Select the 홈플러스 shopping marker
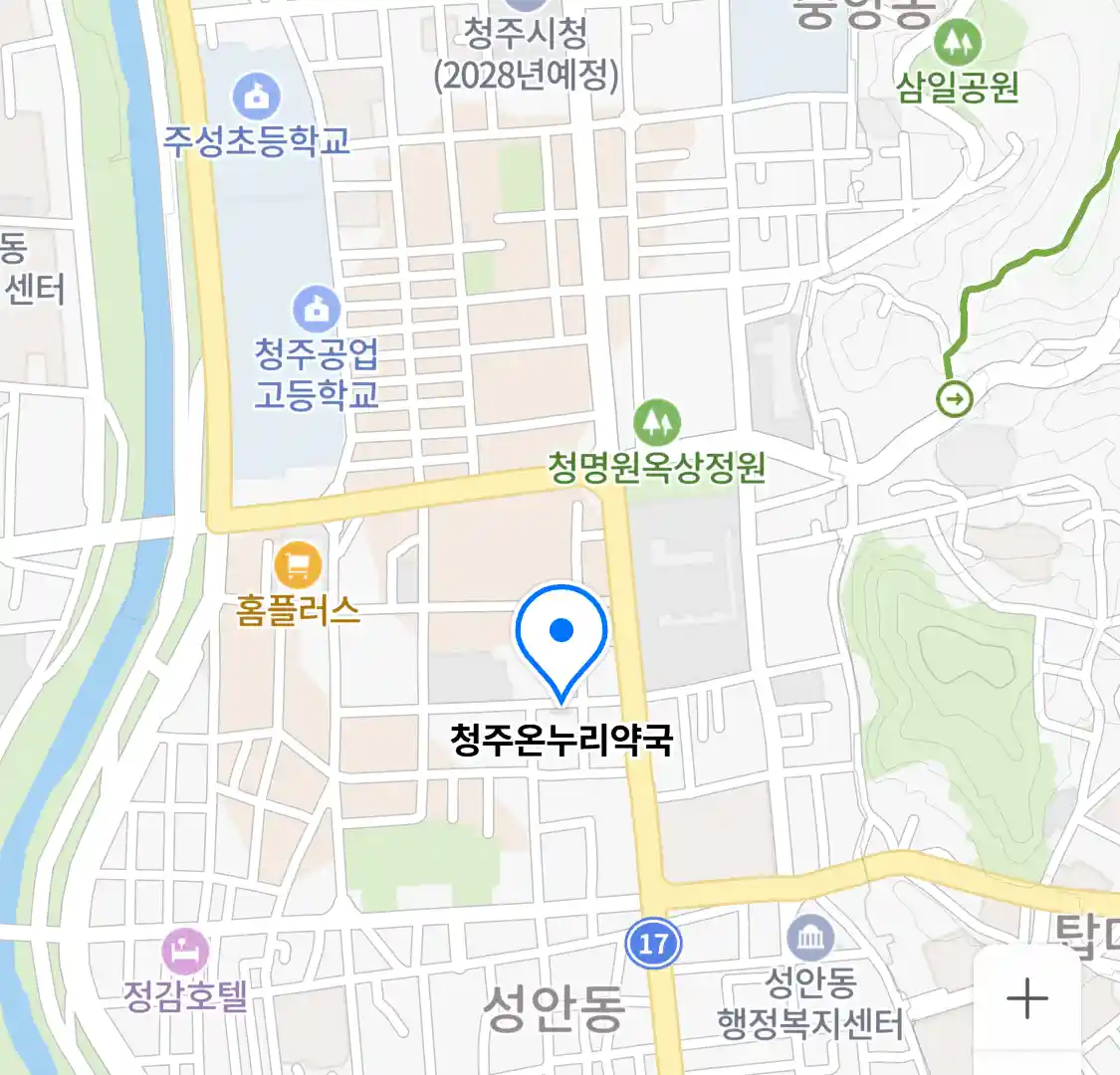The image size is (1120, 1075). [x=297, y=567]
